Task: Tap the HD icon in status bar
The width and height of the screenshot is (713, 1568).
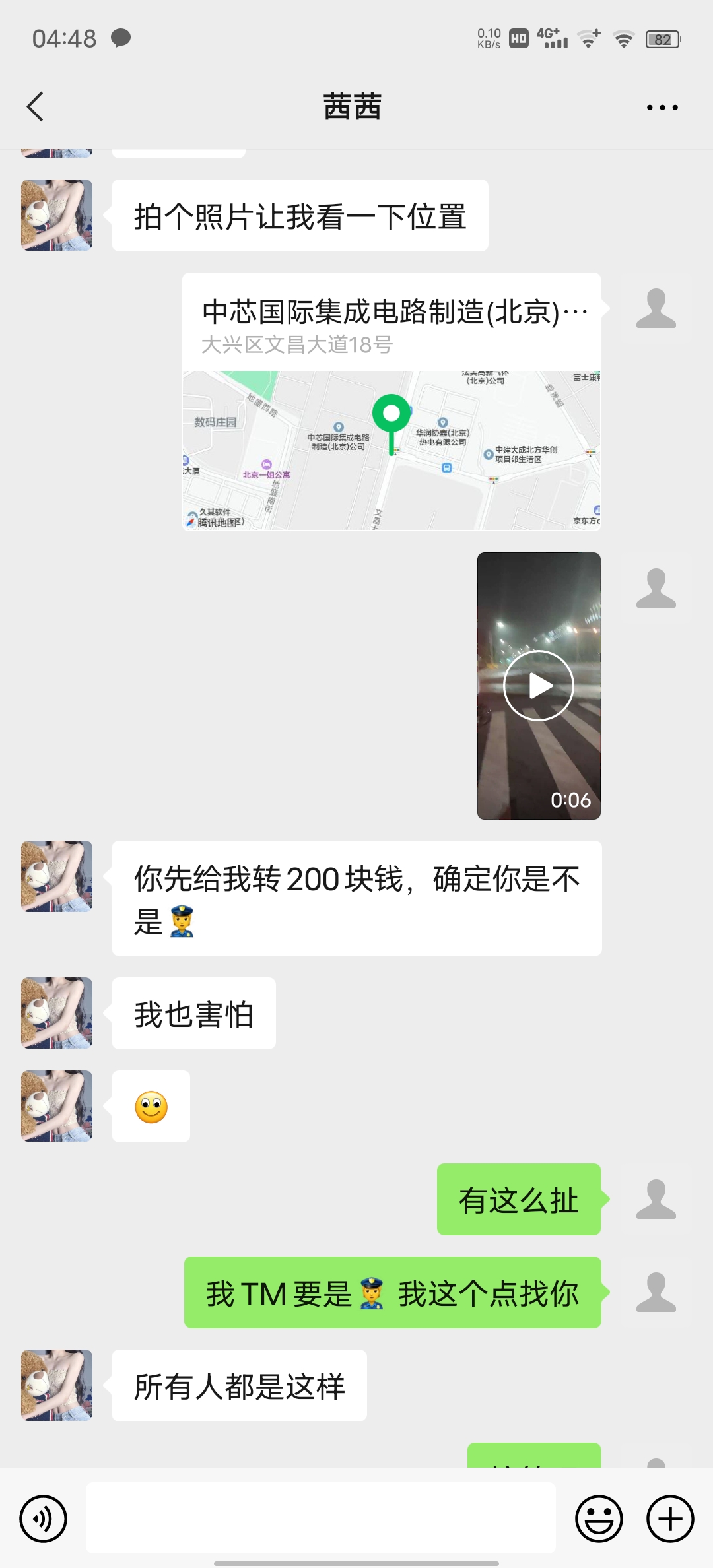Action: pos(519,38)
